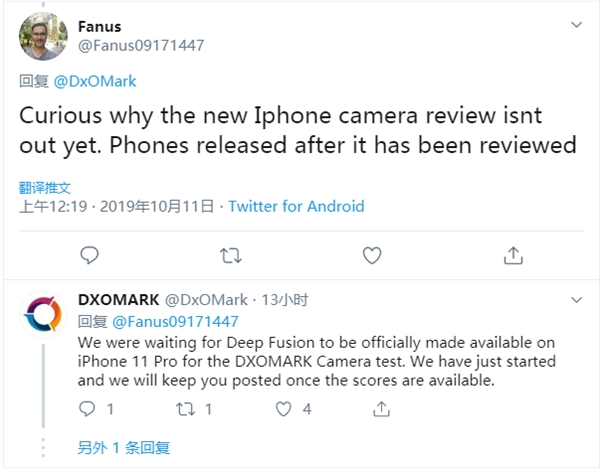The image size is (600, 469).
Task: Like DXOMARK's reply
Action: 285,408
